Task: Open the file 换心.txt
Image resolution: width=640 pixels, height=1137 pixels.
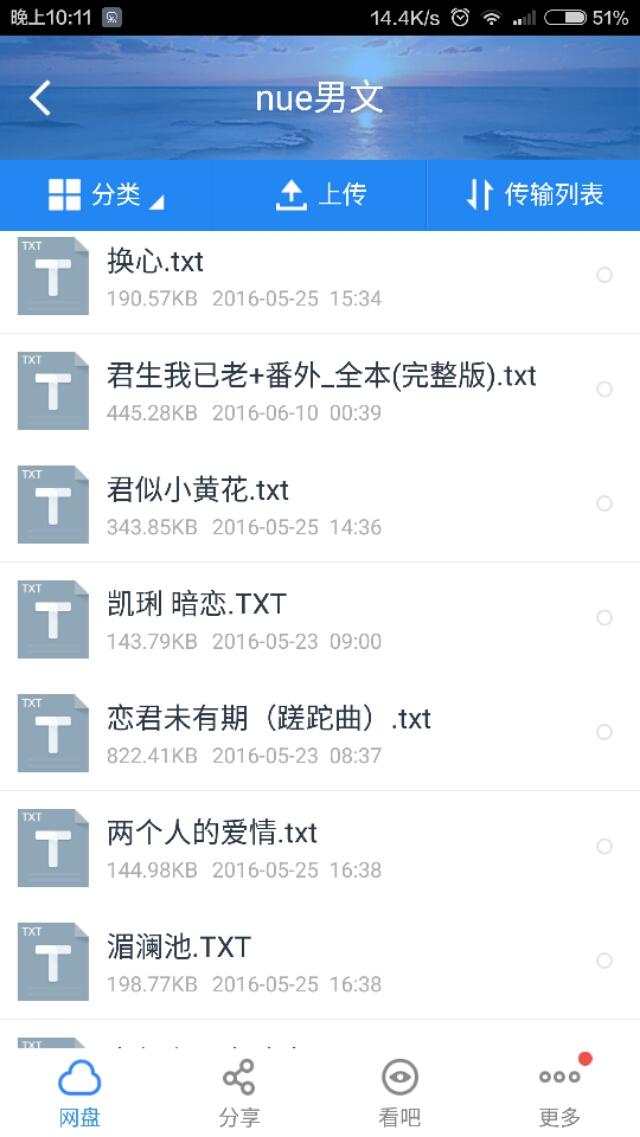Action: tap(320, 276)
